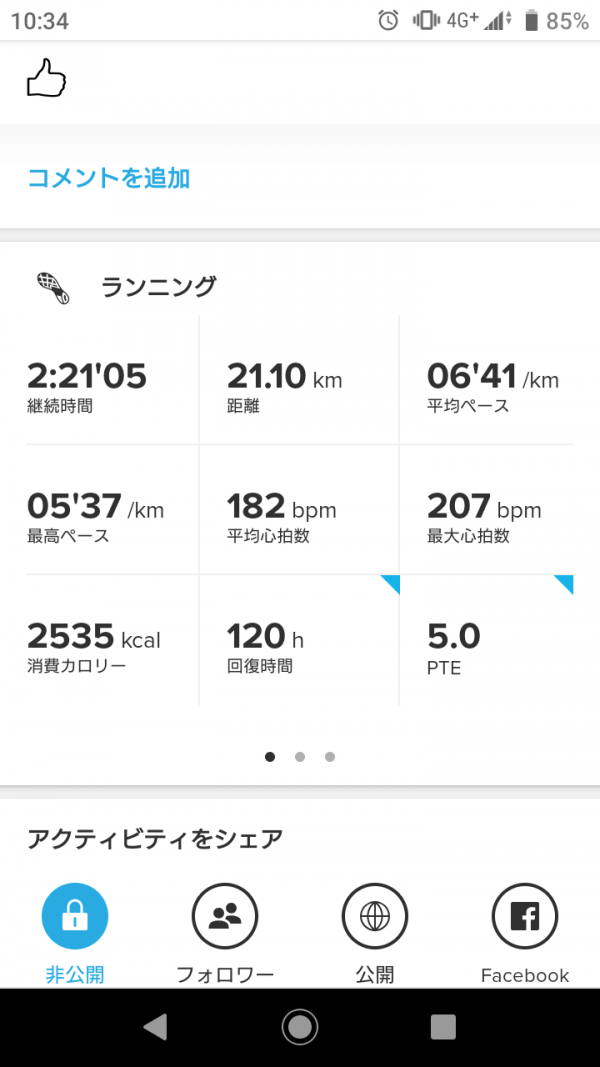
Task: Go back with system back button
Action: (155, 1026)
